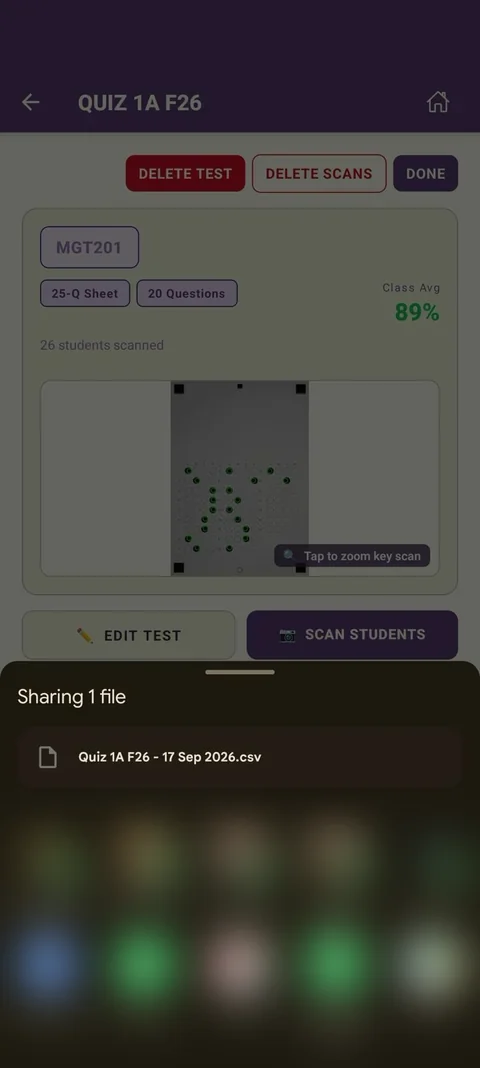Viewport: 480px width, 1068px height.
Task: Tap the share sheet drag handle
Action: 240,672
